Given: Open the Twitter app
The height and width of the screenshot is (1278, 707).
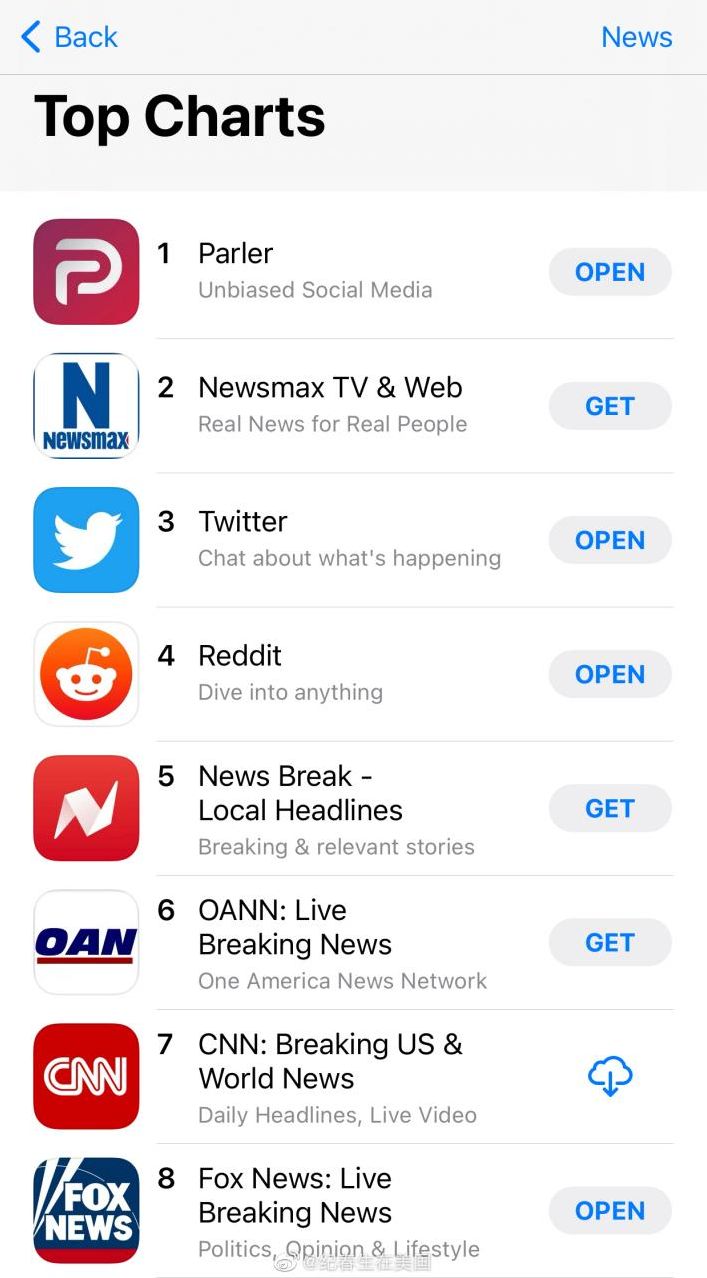Looking at the screenshot, I should 609,540.
